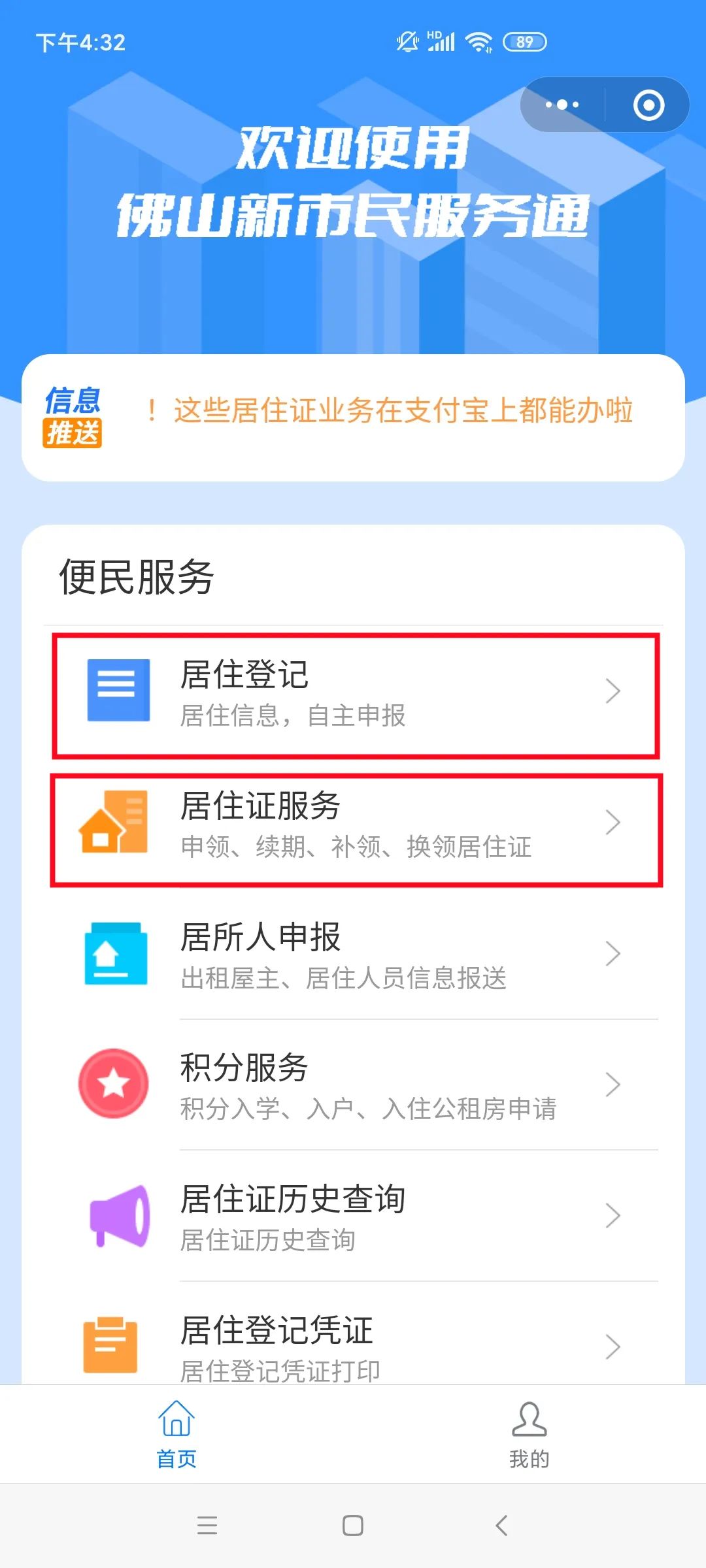Open 居住证历史查询 history lookup
This screenshot has height=1568, width=706.
[354, 1216]
